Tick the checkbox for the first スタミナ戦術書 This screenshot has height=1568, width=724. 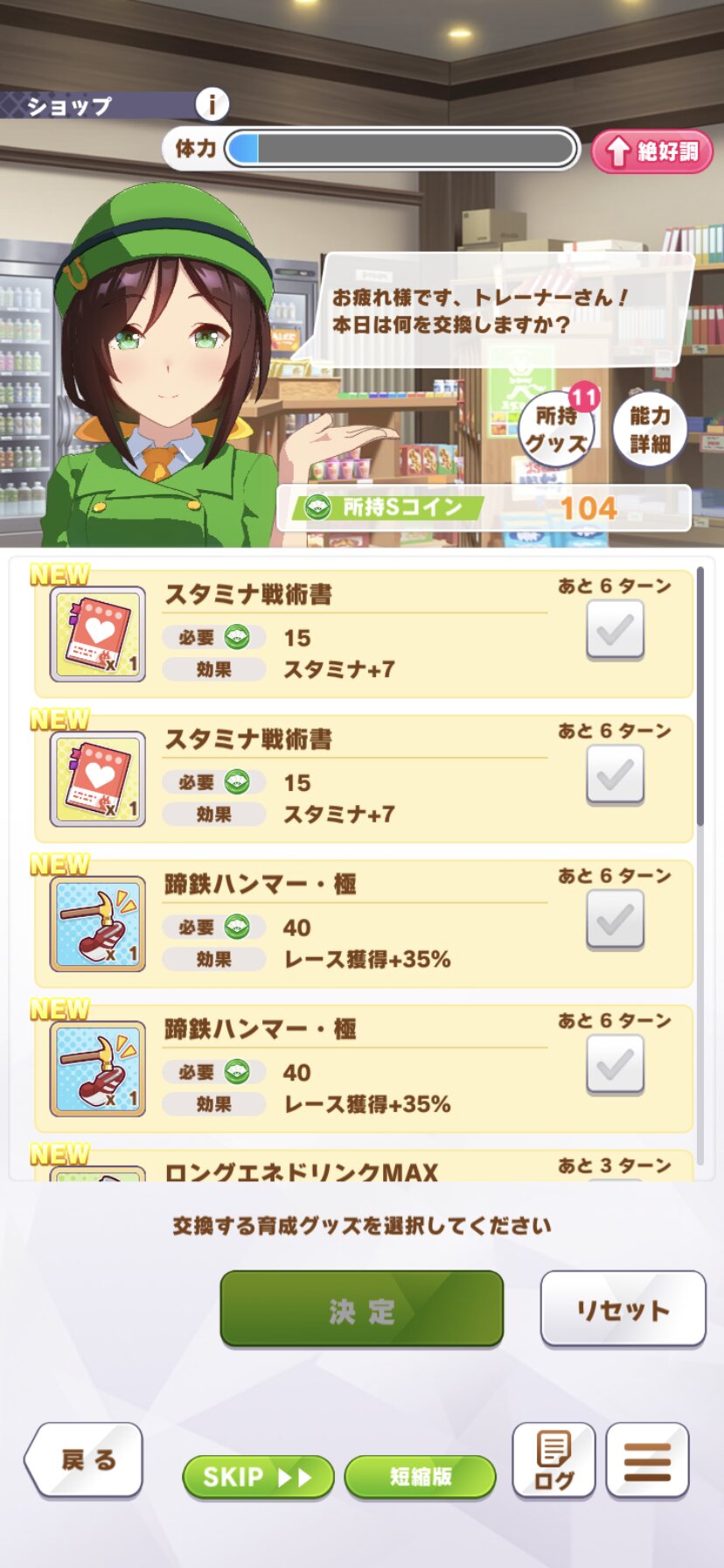point(615,629)
